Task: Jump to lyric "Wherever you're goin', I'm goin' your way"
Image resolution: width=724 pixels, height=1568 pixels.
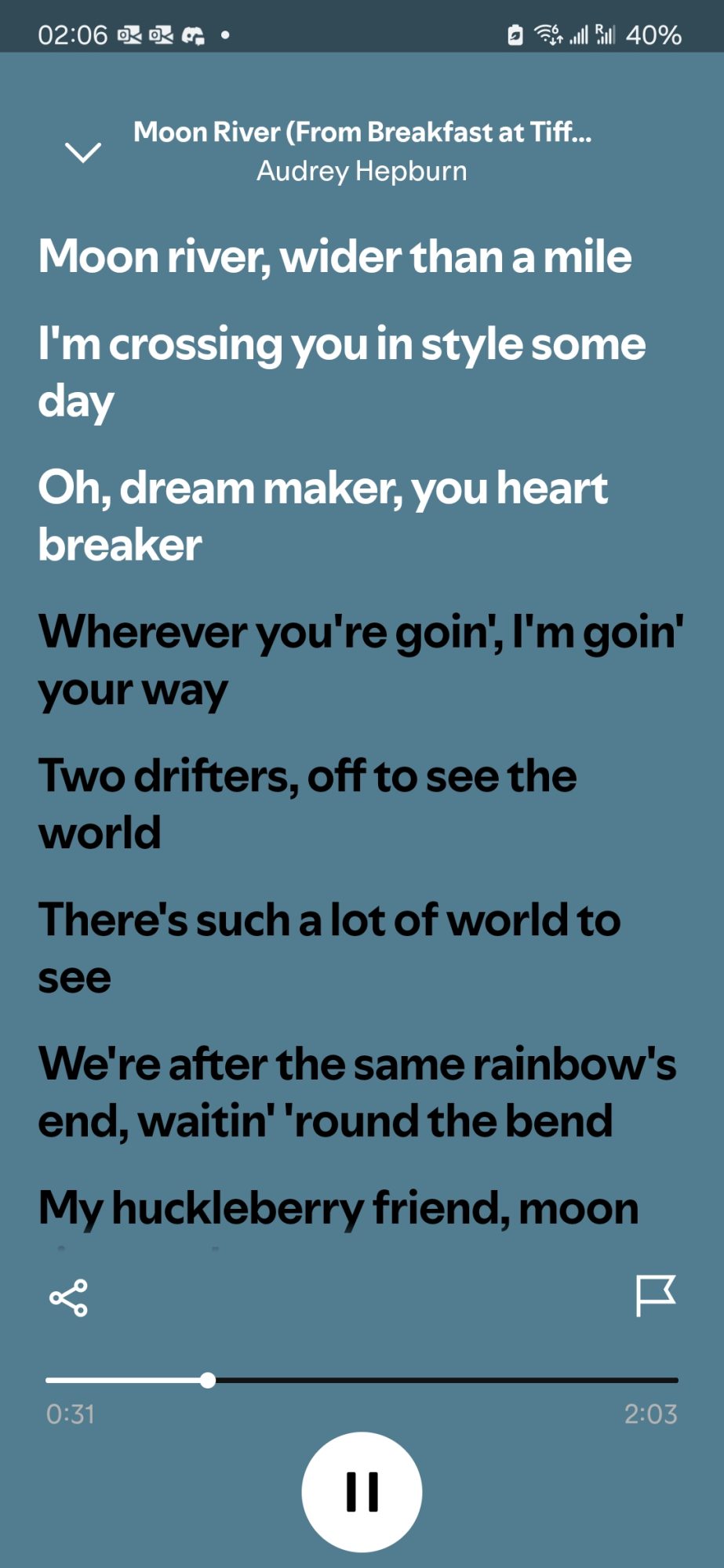Action: [360, 660]
